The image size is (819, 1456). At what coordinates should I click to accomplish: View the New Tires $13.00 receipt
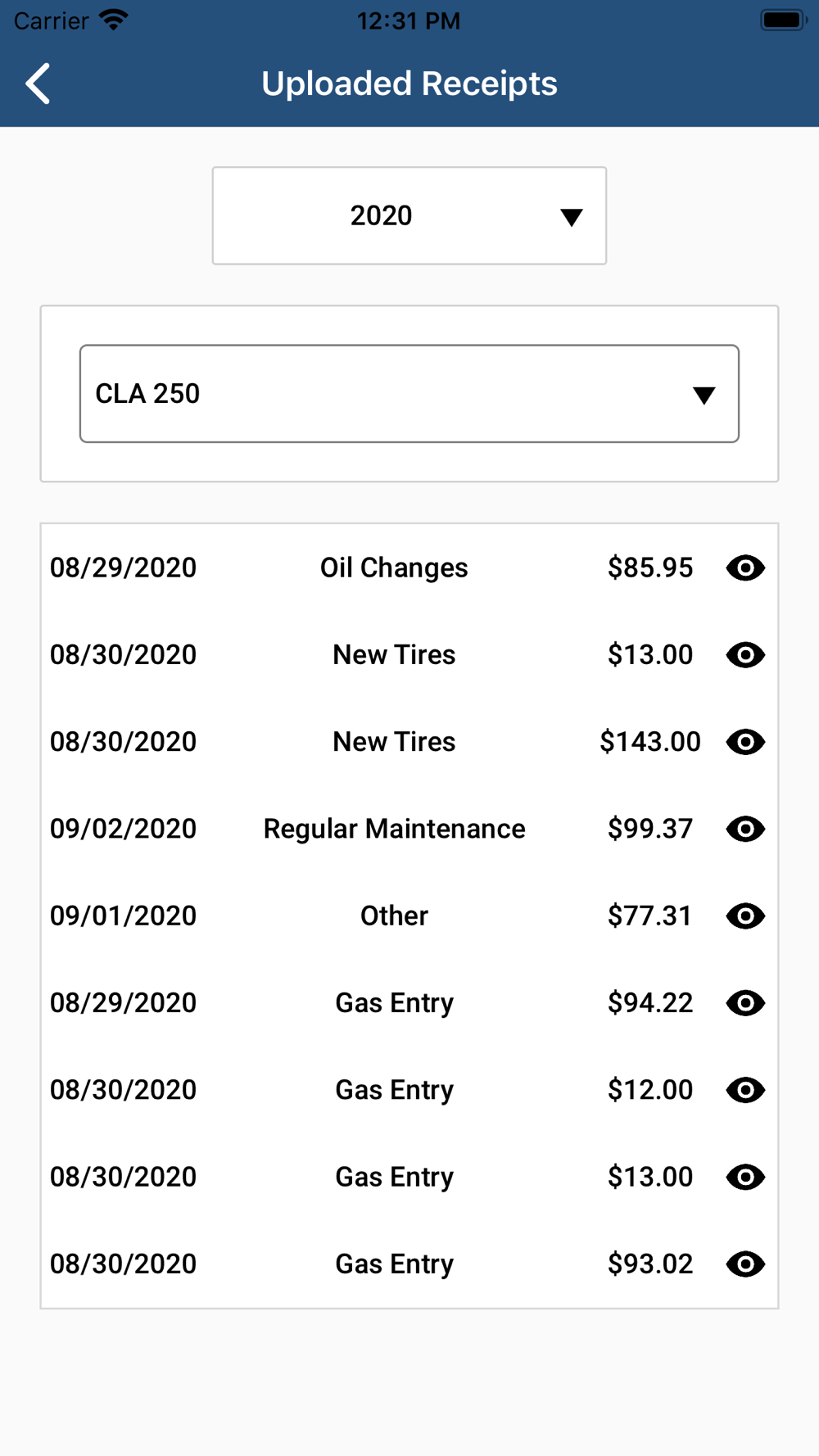(x=745, y=655)
